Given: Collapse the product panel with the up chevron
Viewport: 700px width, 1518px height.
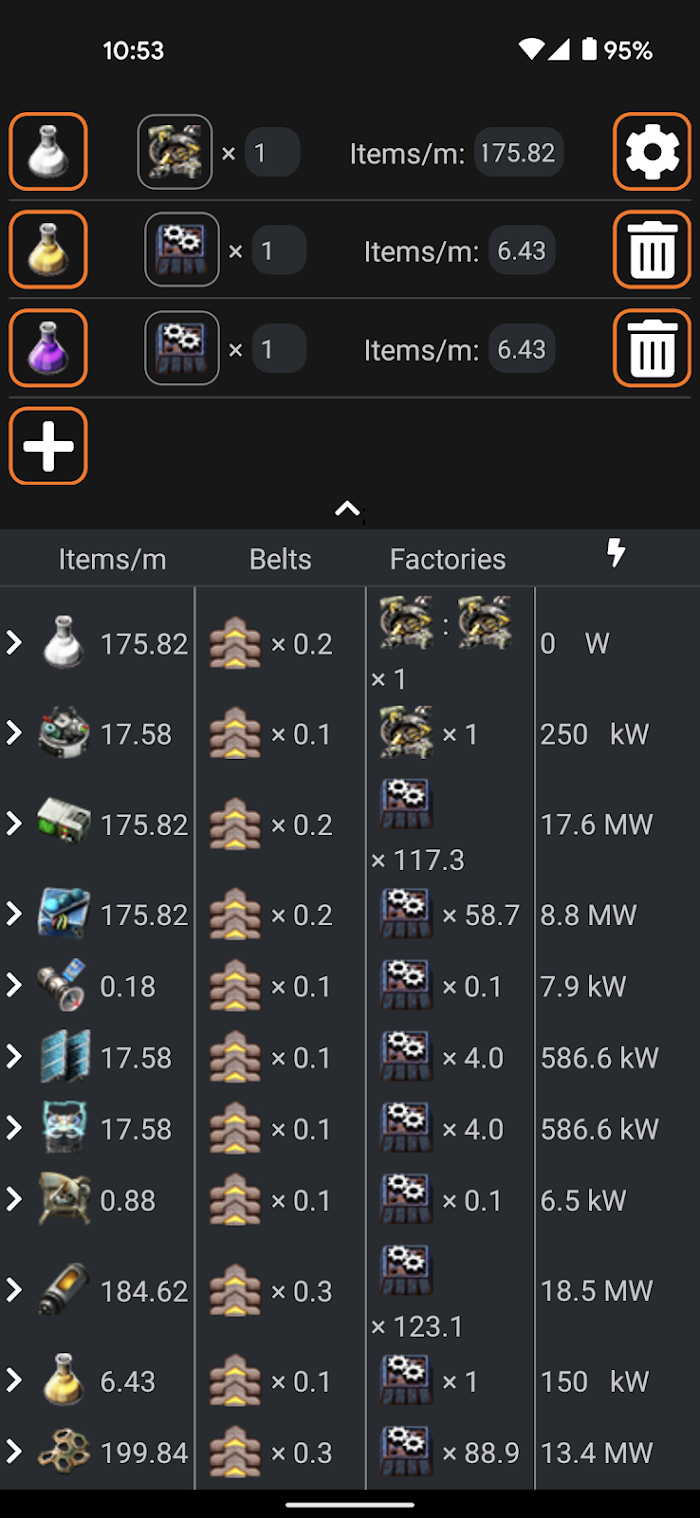Looking at the screenshot, I should (x=347, y=509).
